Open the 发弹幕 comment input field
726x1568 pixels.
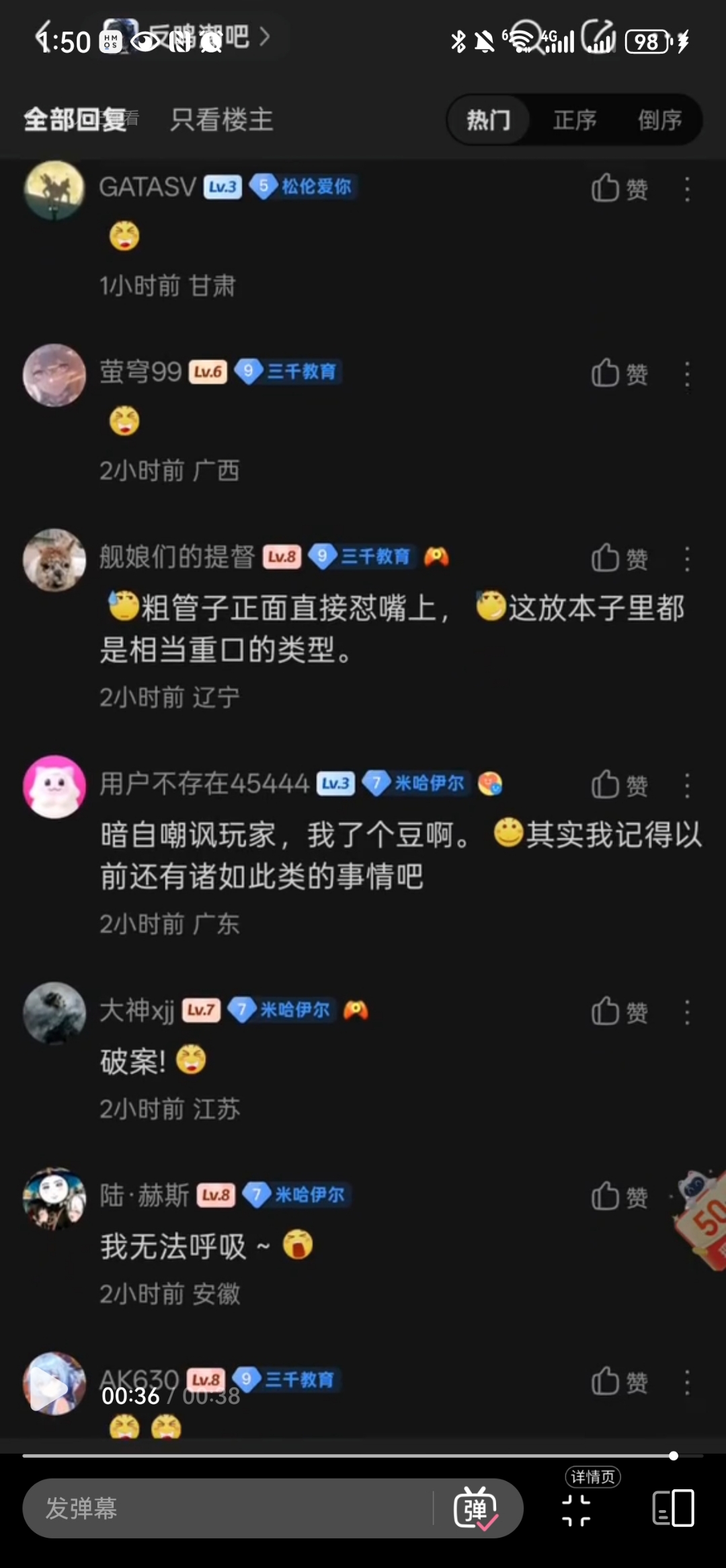pyautogui.click(x=229, y=1508)
